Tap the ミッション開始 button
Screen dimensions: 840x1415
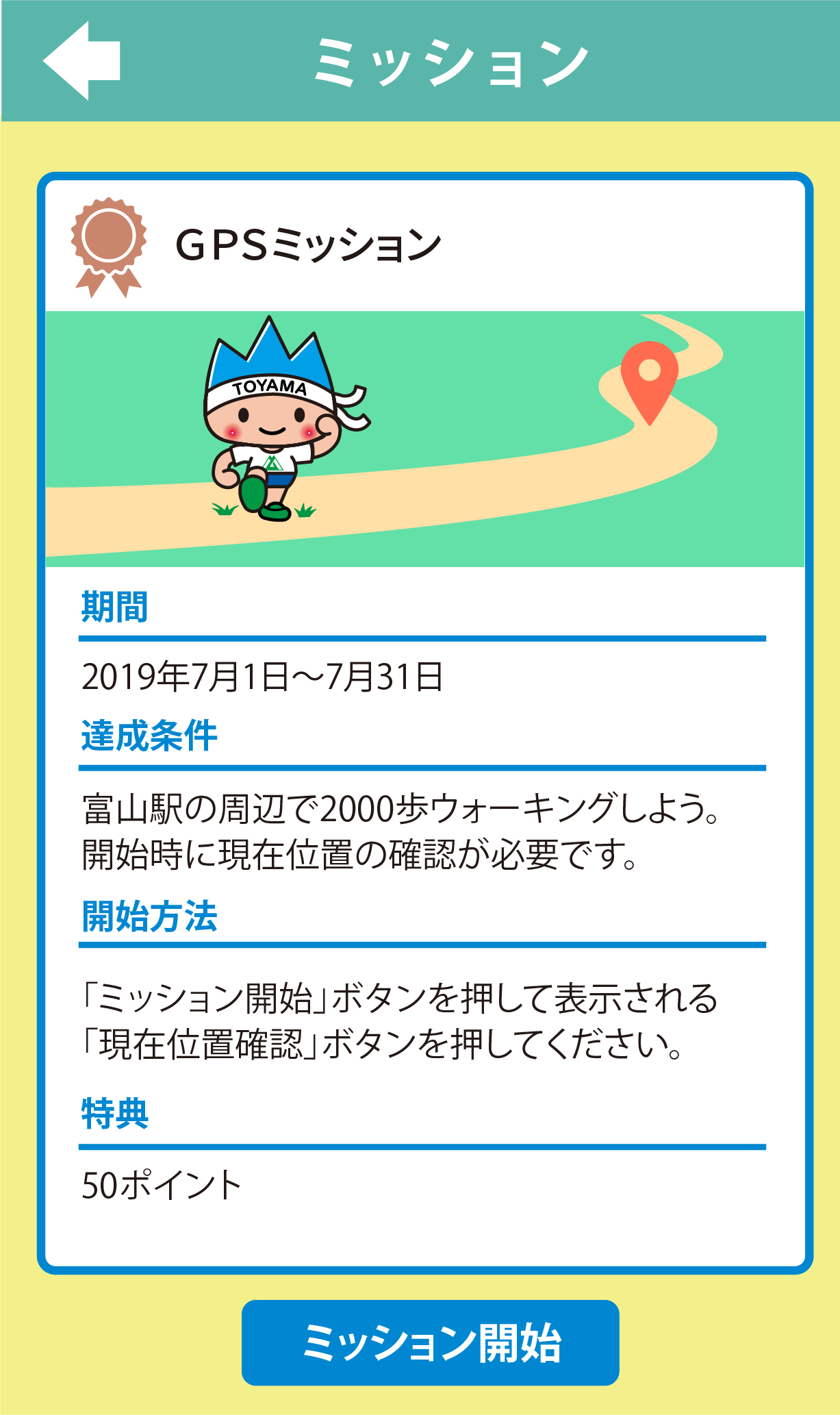coord(430,1342)
